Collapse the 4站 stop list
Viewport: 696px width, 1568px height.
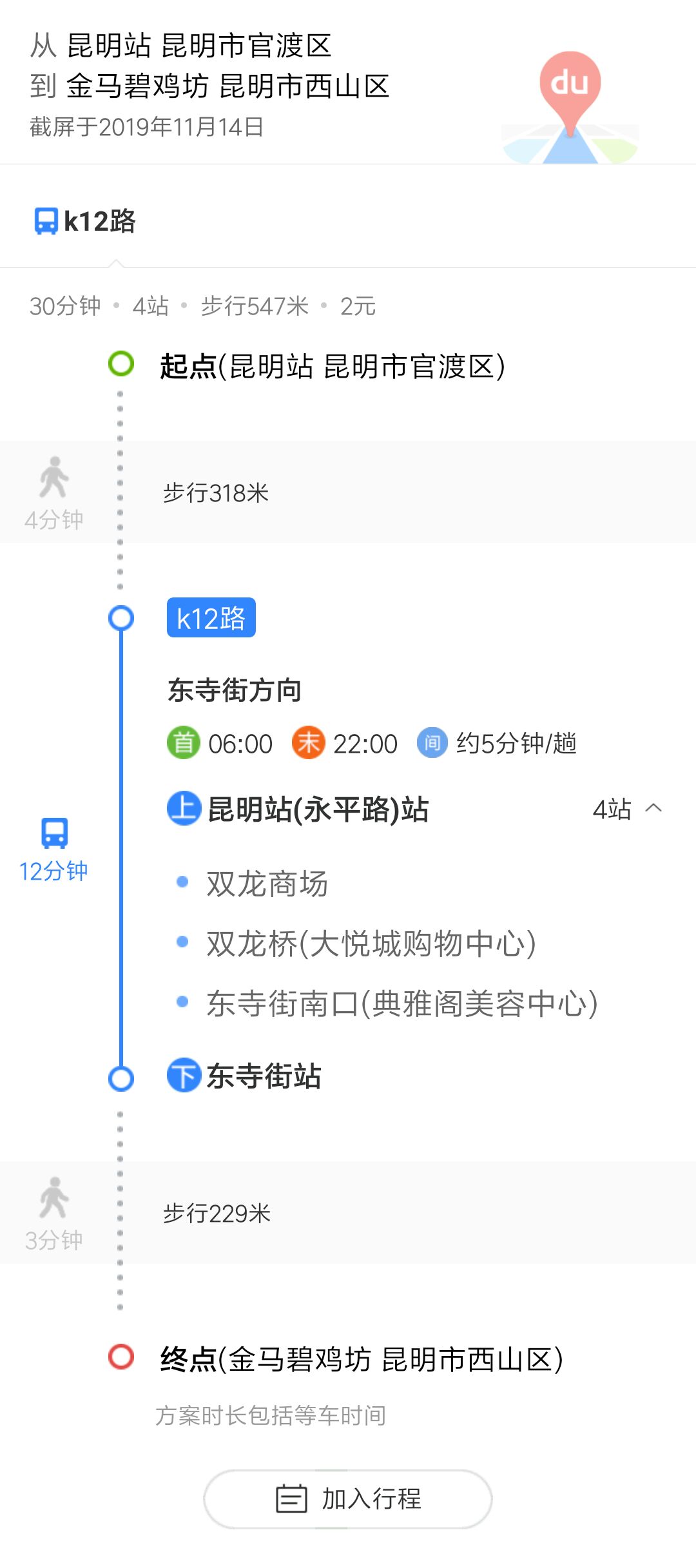click(628, 809)
